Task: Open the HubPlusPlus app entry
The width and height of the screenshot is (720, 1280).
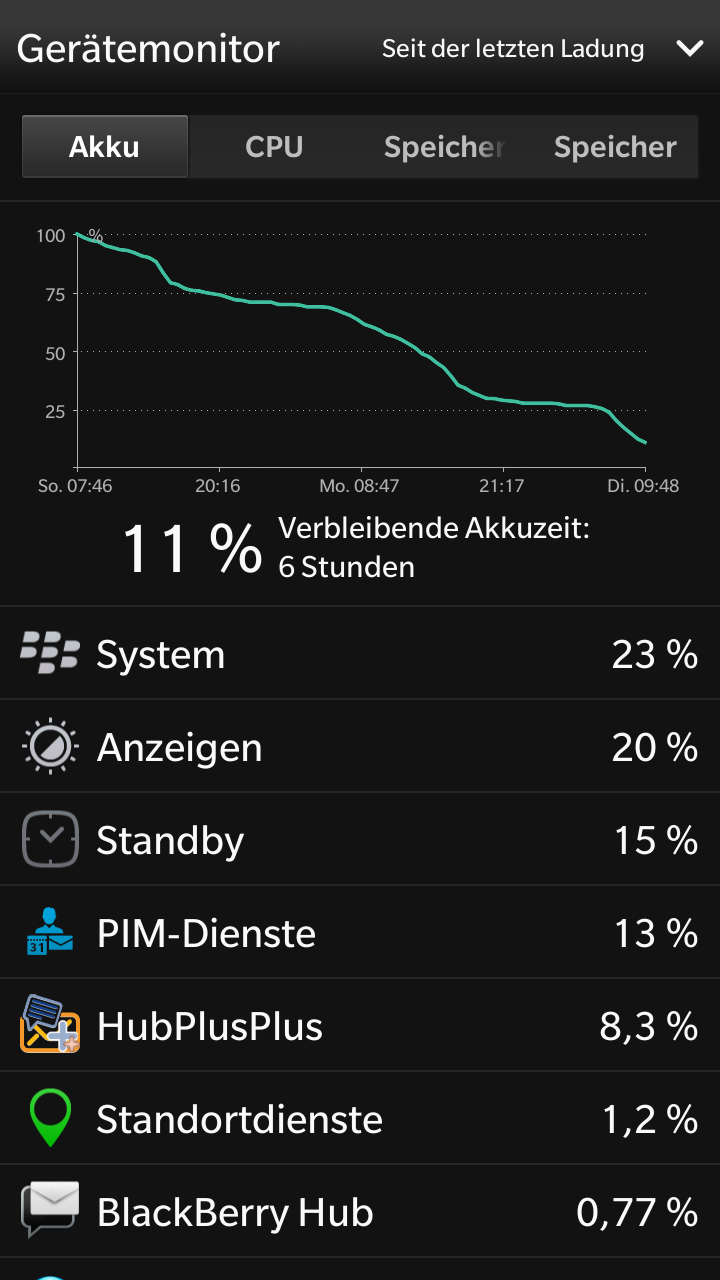Action: click(x=360, y=1026)
